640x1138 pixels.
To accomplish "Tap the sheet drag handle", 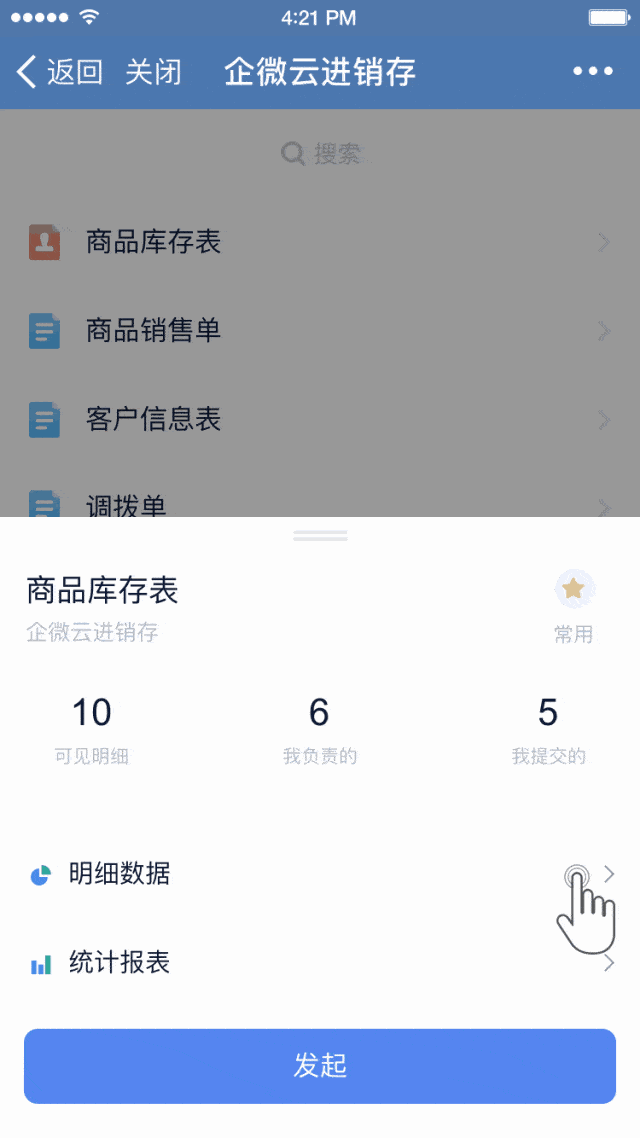I will click(x=320, y=536).
